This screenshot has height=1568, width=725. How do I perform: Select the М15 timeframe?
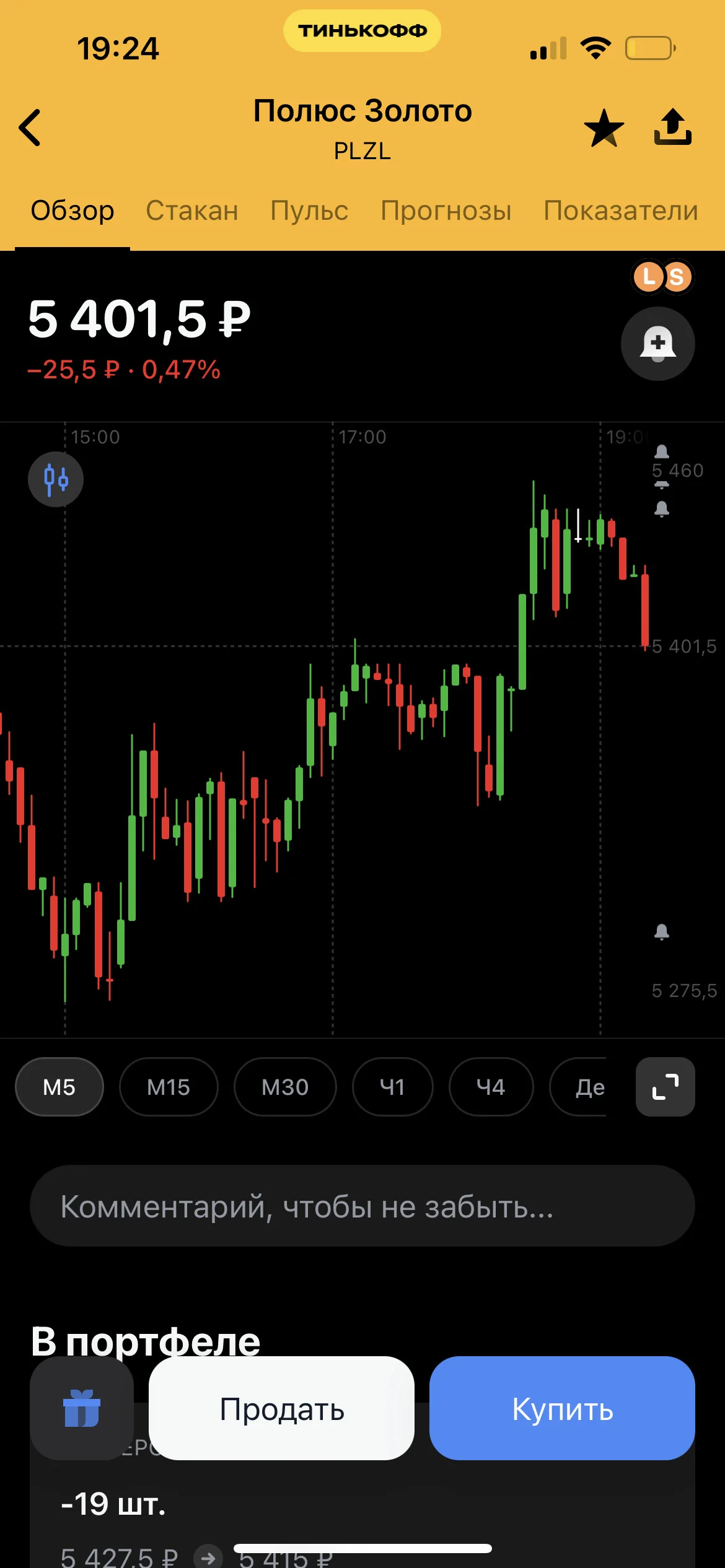coord(169,1087)
